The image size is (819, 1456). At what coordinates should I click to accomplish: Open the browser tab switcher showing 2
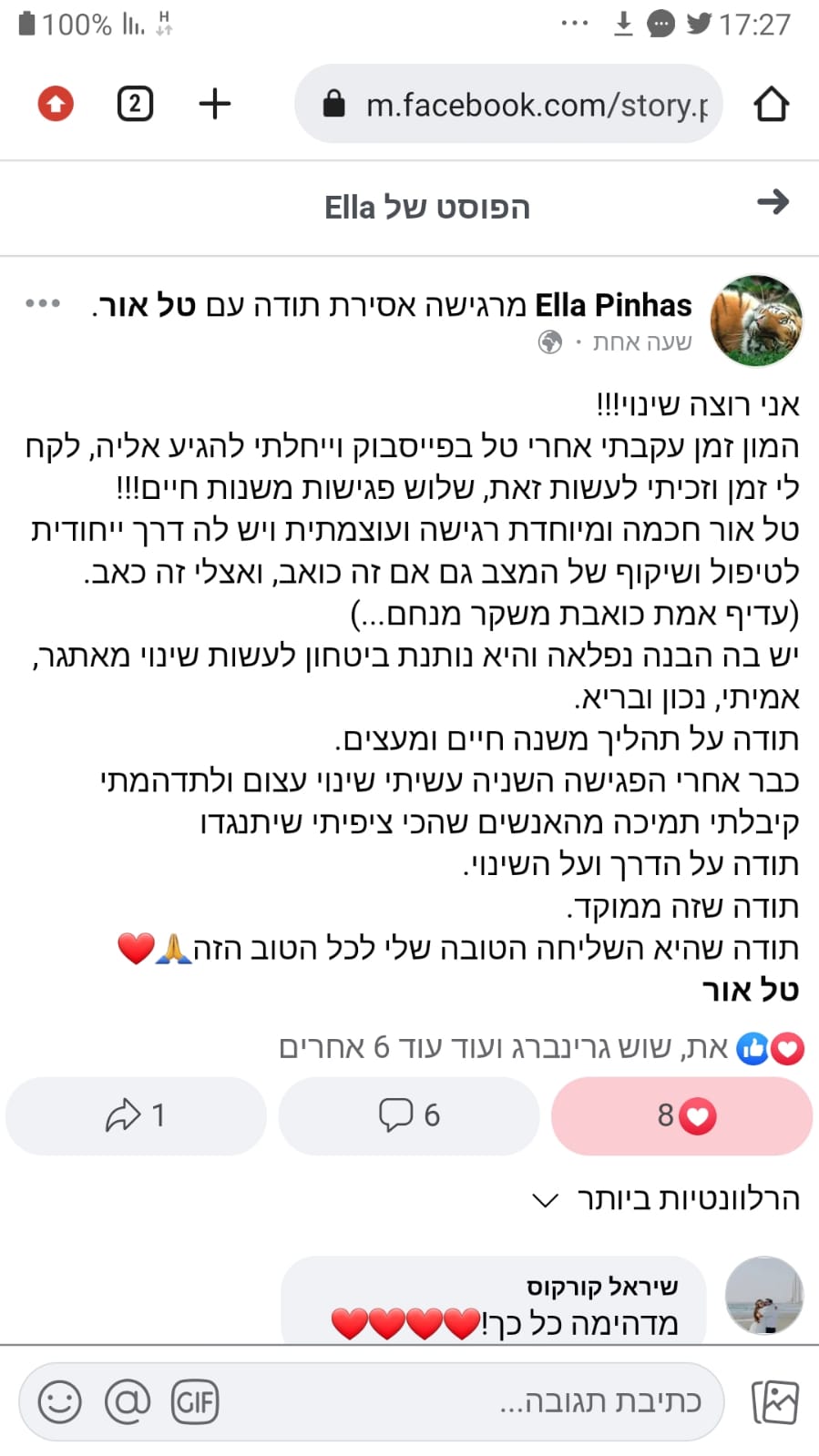pyautogui.click(x=135, y=104)
